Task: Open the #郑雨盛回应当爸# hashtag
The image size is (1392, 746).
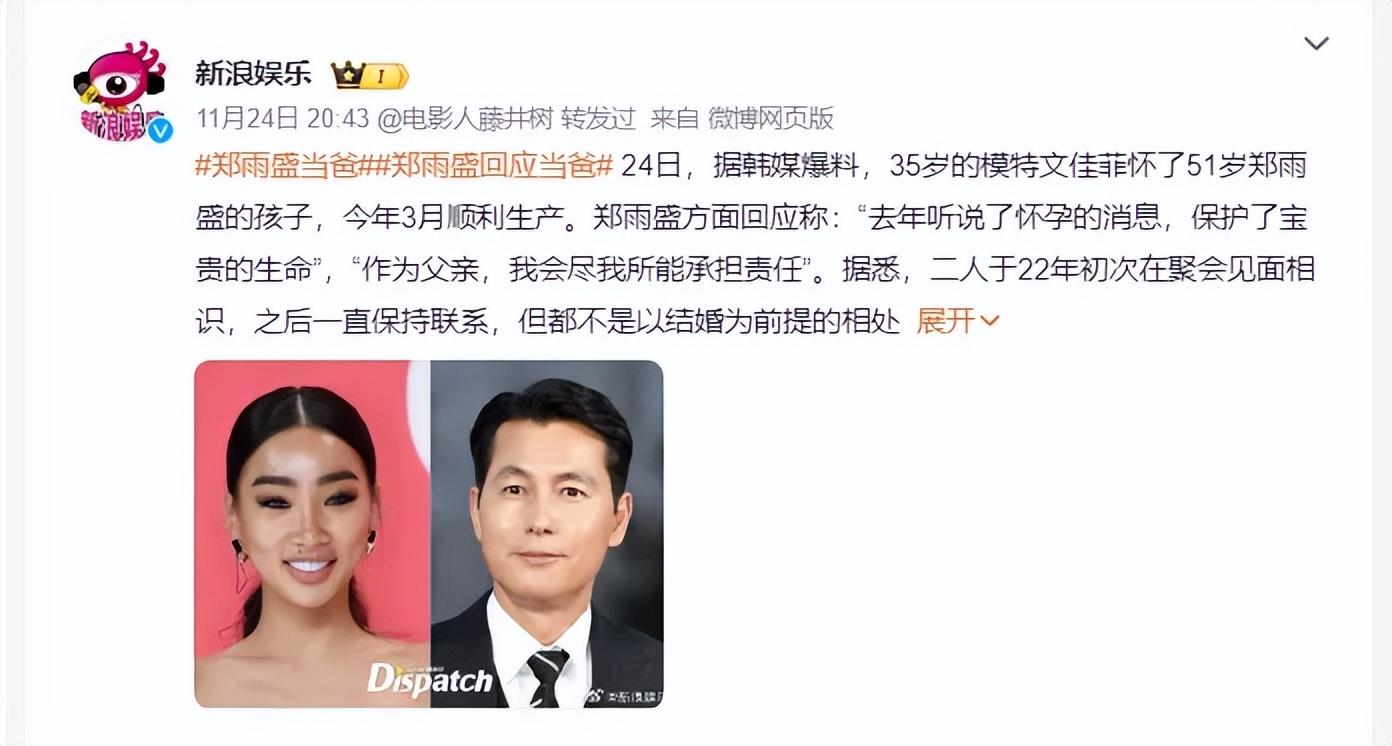Action: [x=493, y=166]
